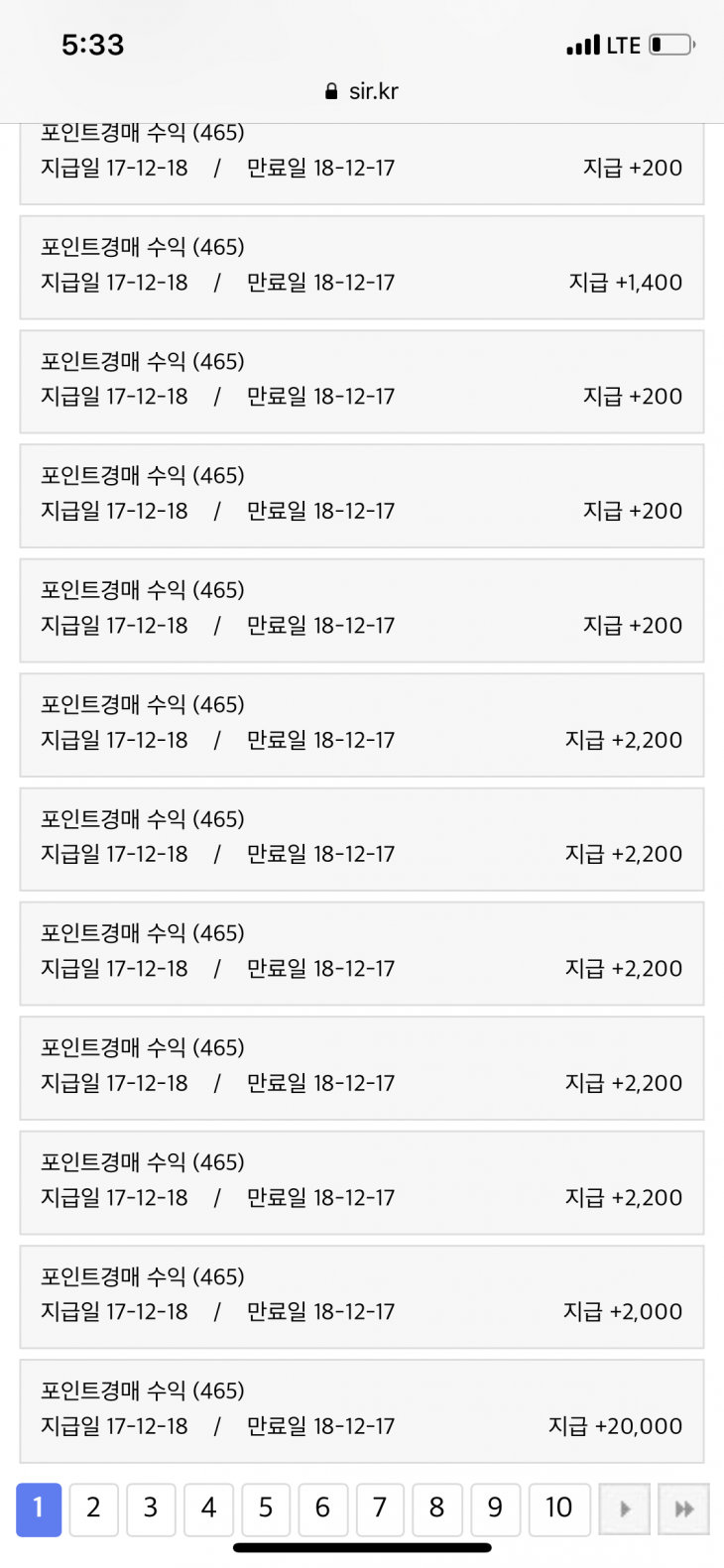Tap the single-arrow next page button
Image resolution: width=724 pixels, height=1568 pixels.
[x=625, y=1508]
